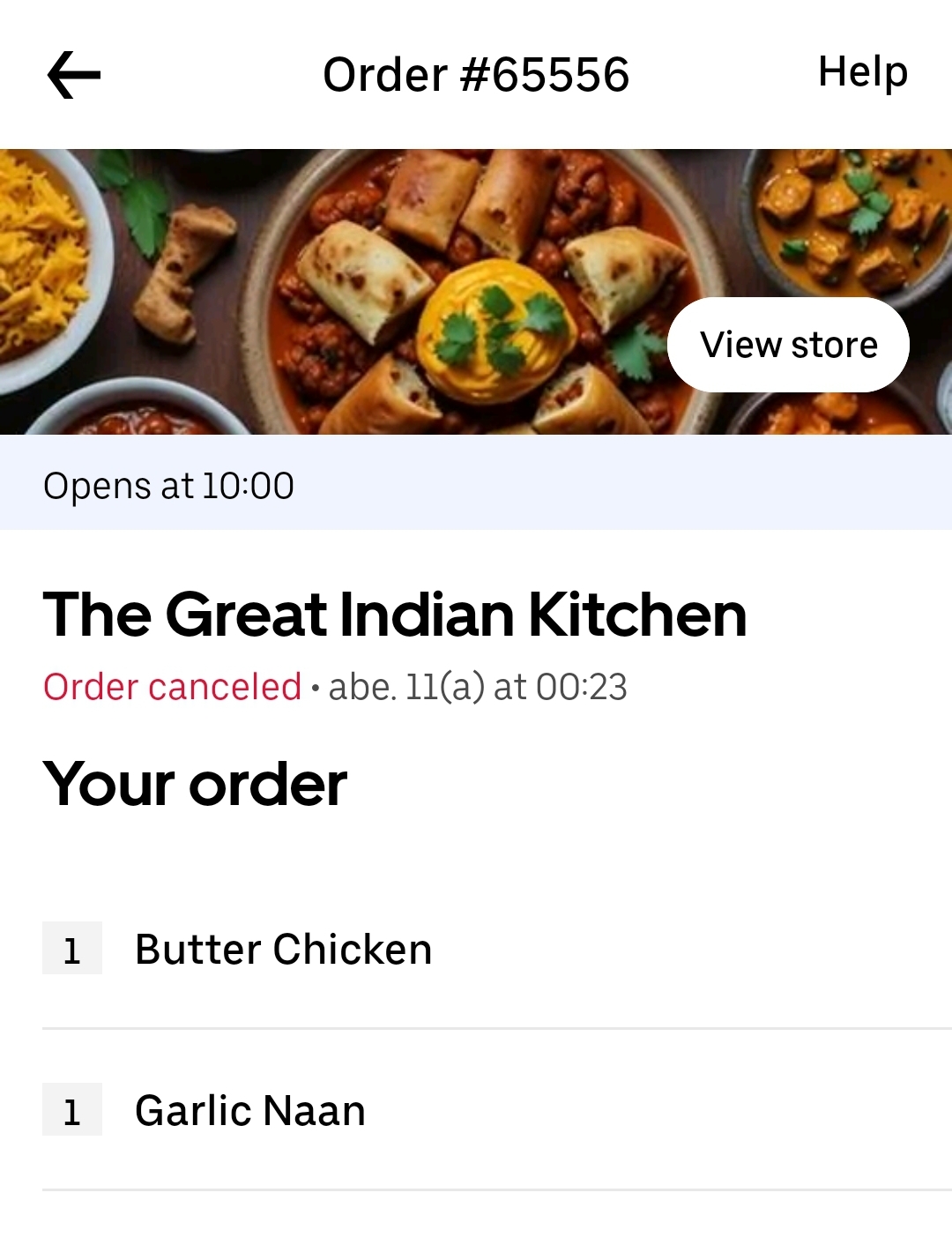Open Help for this order
952x1245 pixels.
pos(862,72)
